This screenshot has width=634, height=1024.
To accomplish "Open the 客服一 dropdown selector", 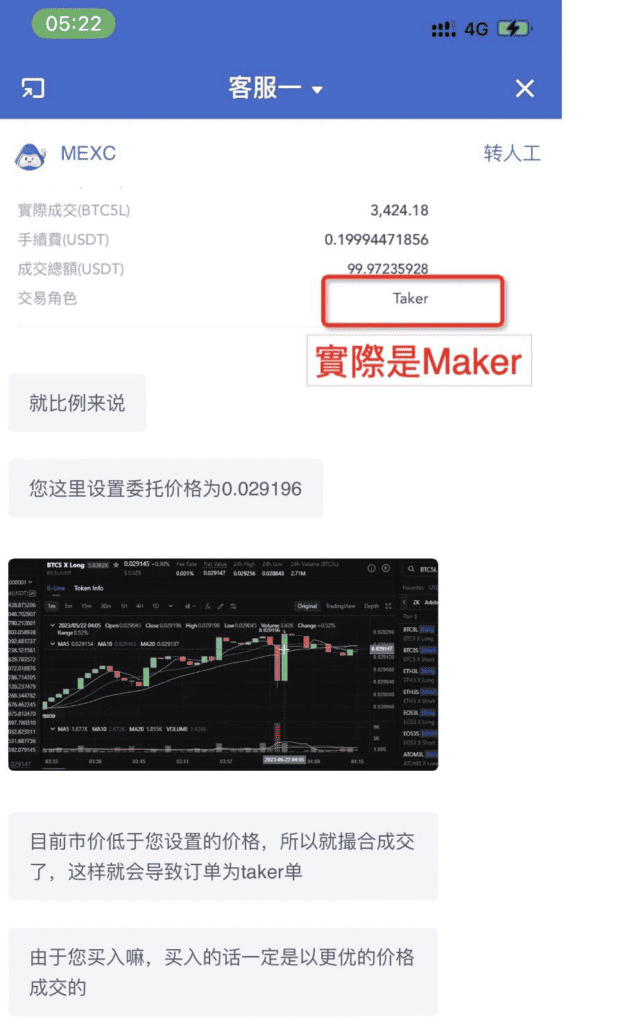I will [x=276, y=89].
